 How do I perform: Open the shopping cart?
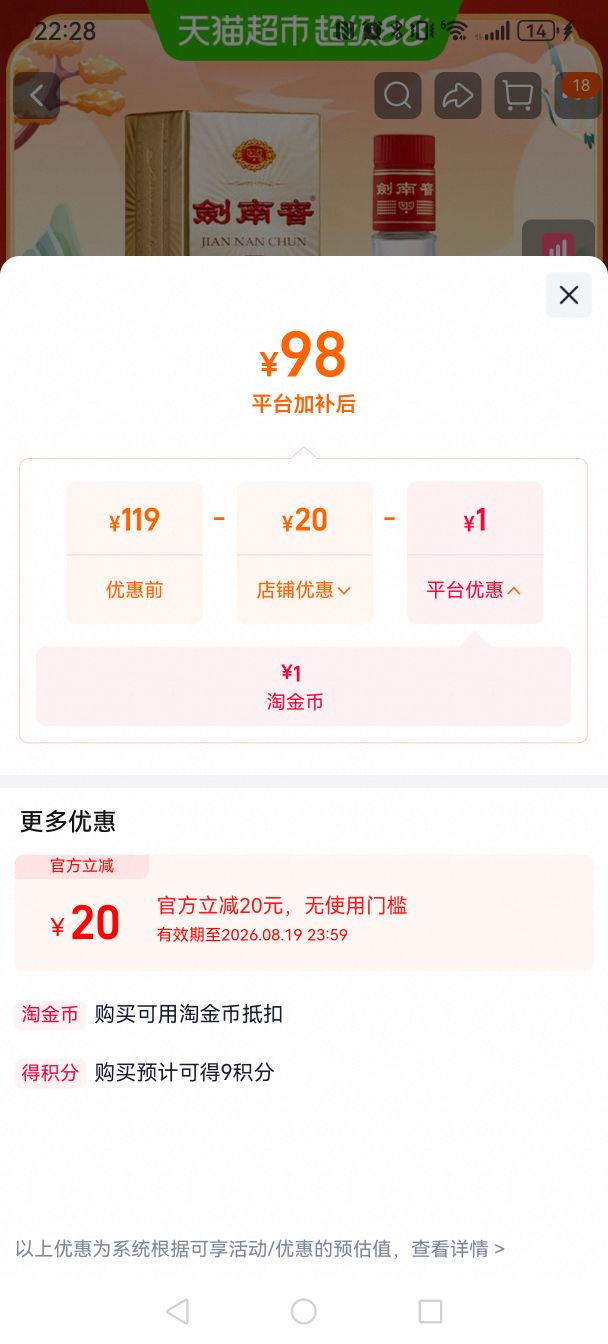[518, 96]
